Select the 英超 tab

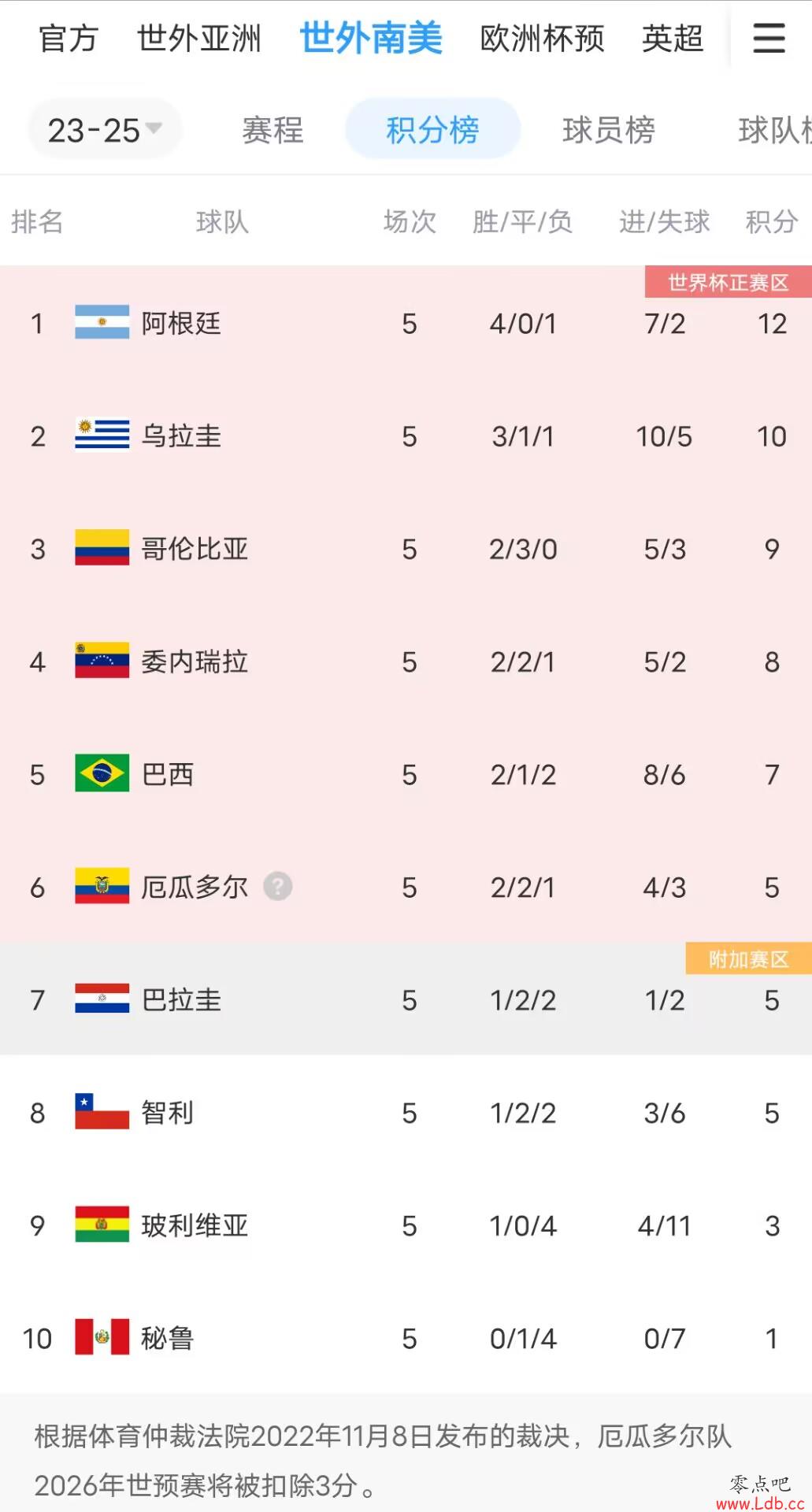pos(673,38)
